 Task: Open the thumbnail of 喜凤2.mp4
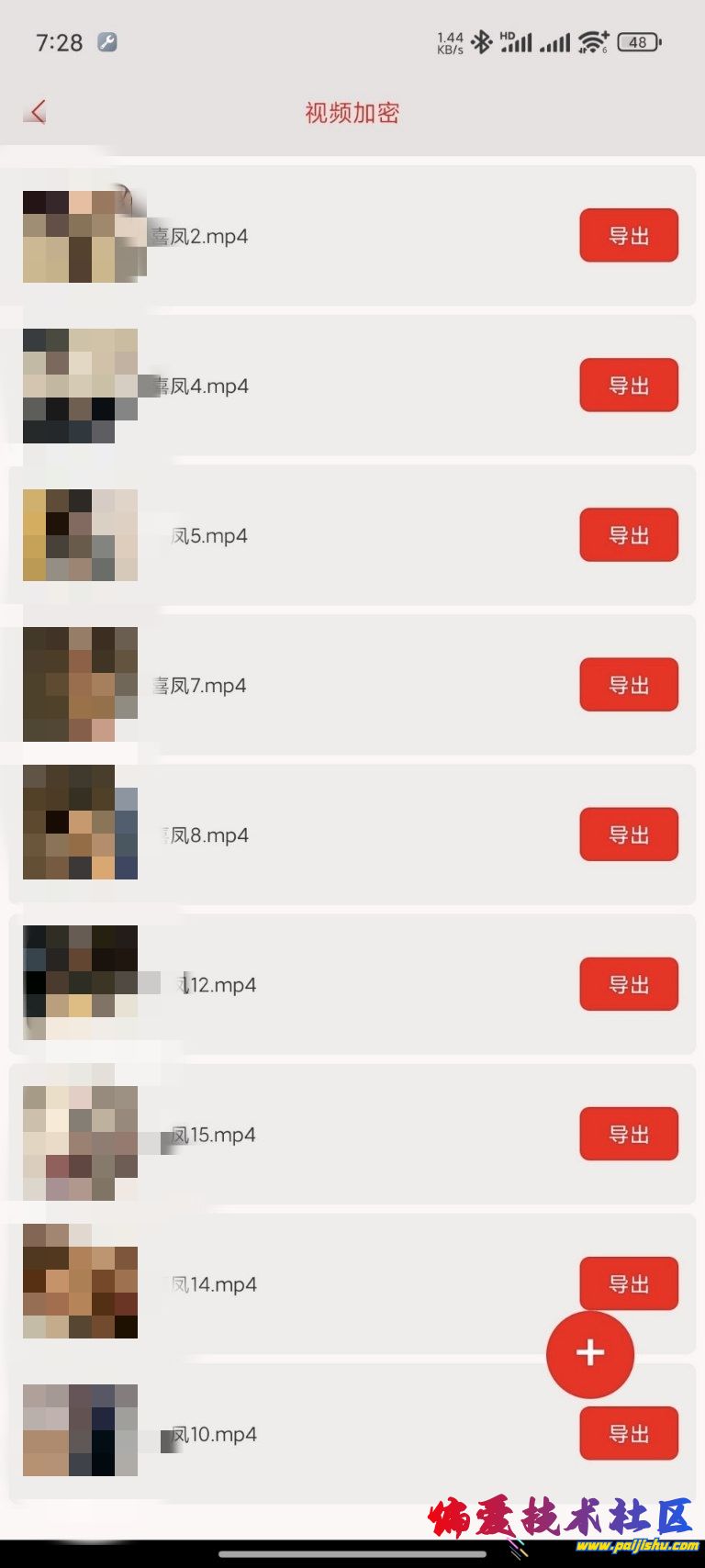point(82,235)
